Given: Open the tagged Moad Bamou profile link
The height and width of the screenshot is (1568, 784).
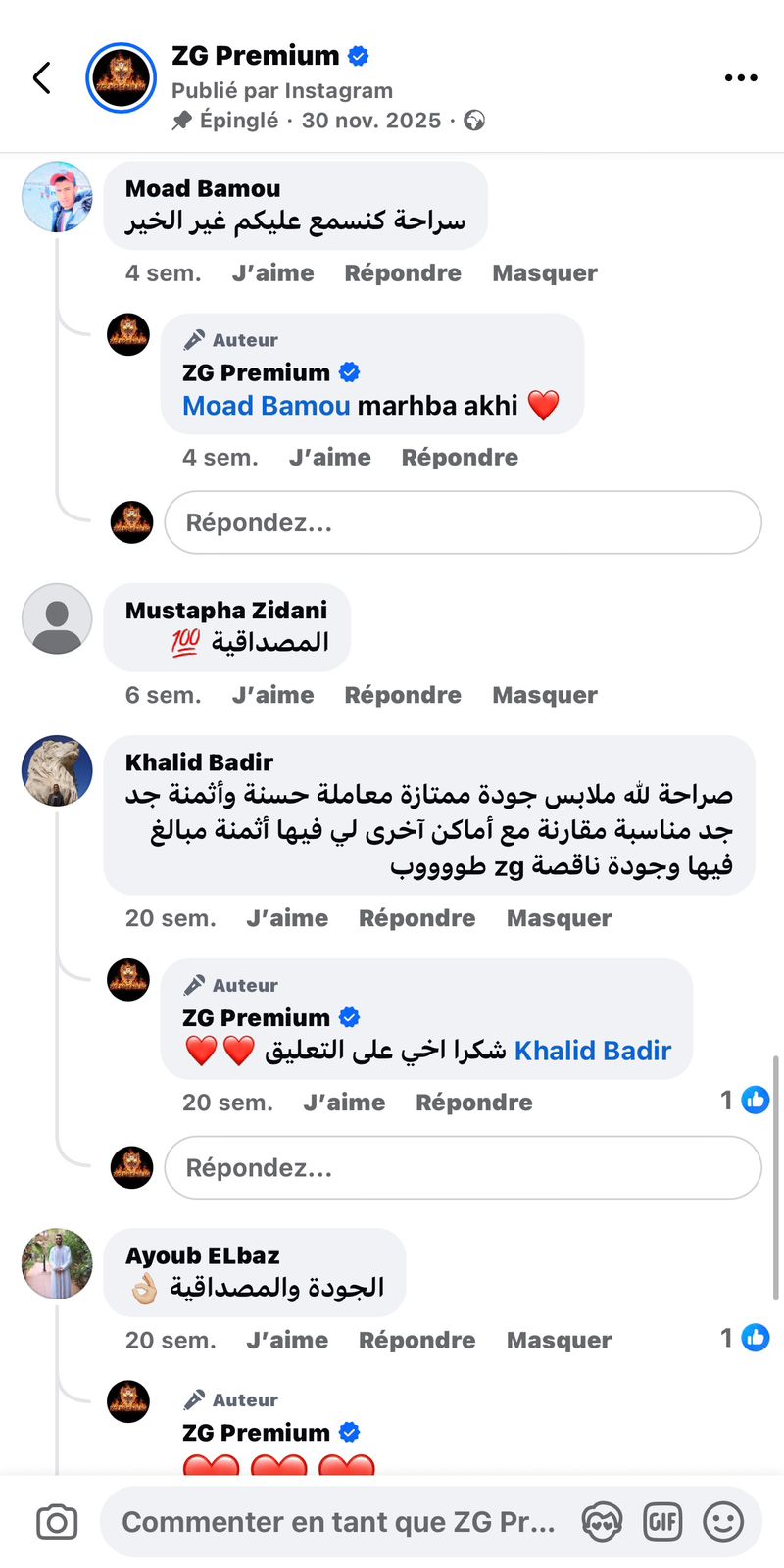Looking at the screenshot, I should [x=266, y=406].
